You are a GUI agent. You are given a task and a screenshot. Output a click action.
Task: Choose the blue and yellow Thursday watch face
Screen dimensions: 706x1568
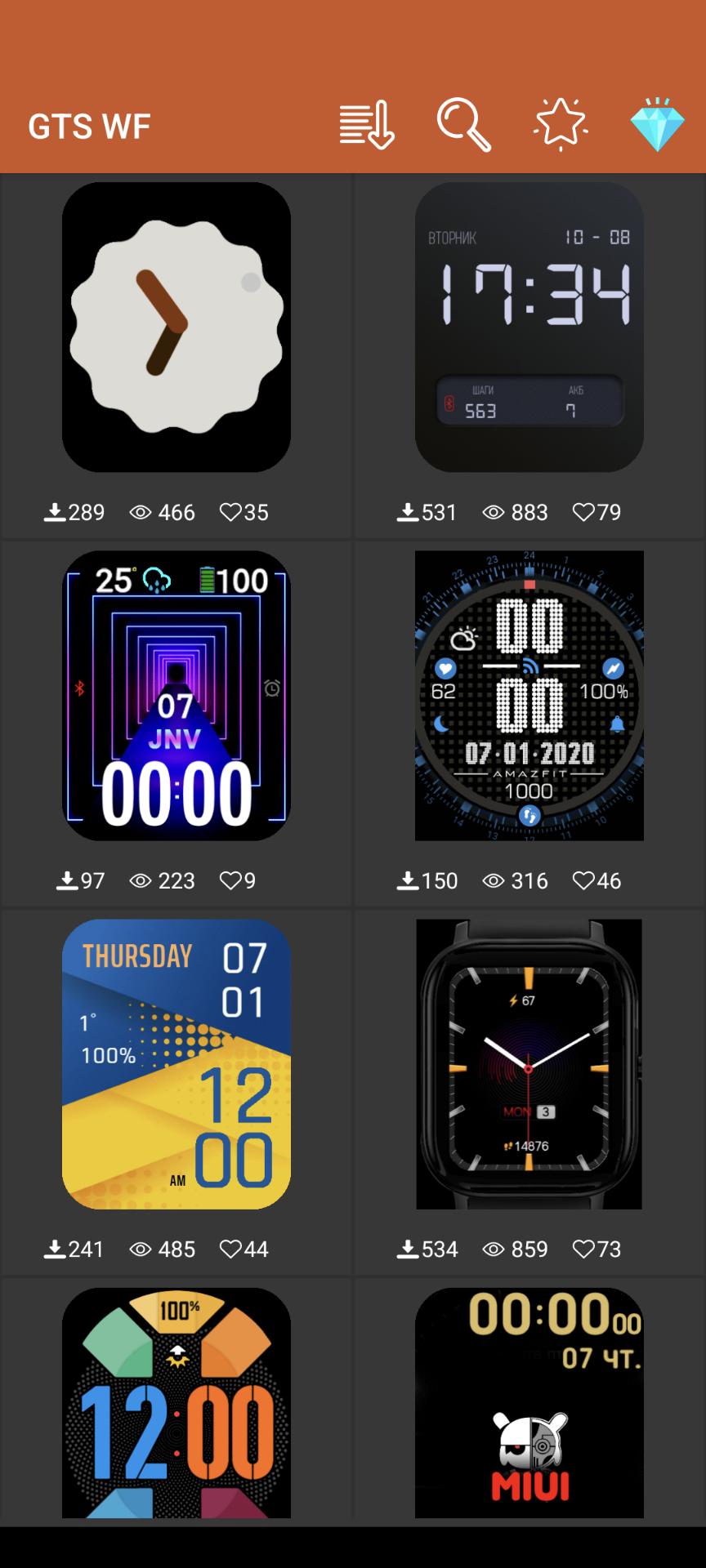click(176, 1064)
